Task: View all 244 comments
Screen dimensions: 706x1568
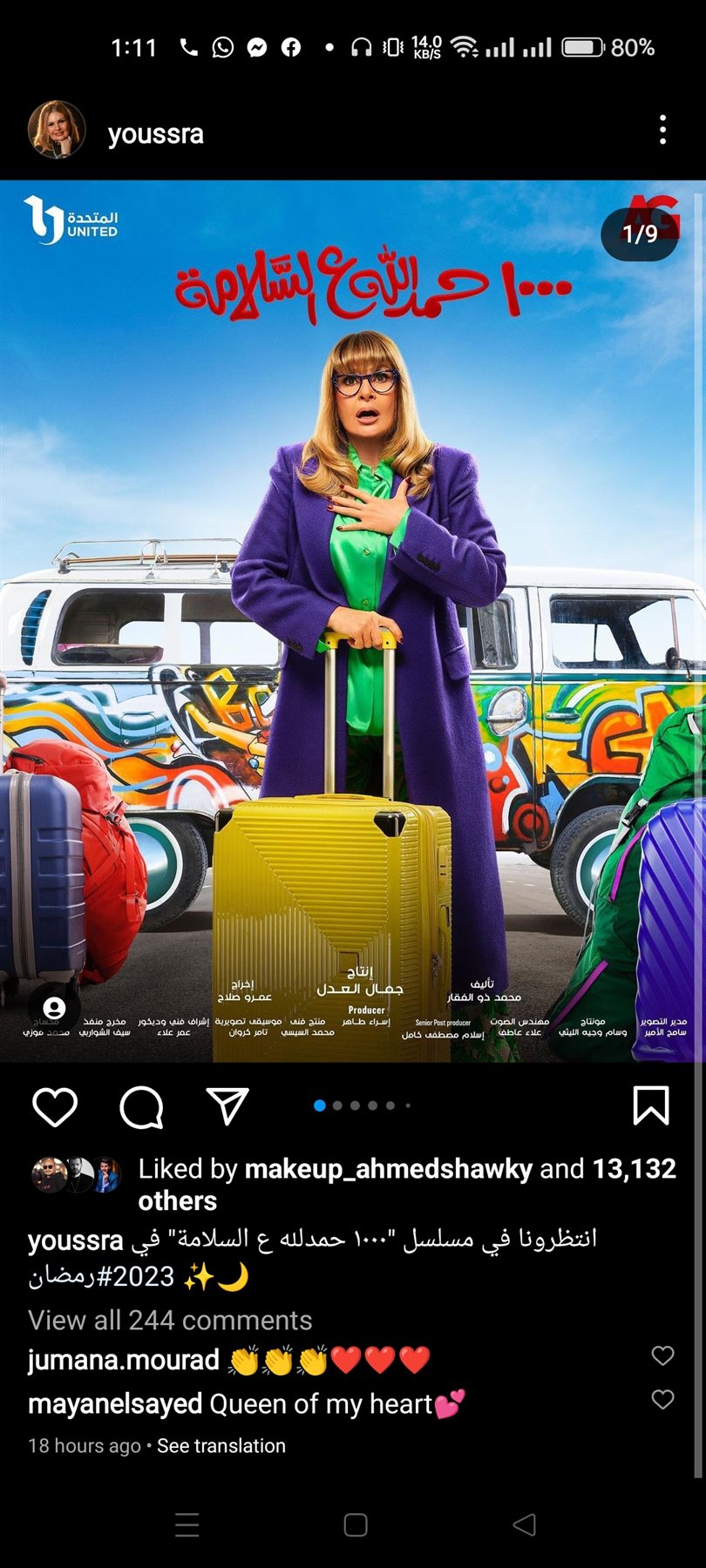Action: point(170,1321)
